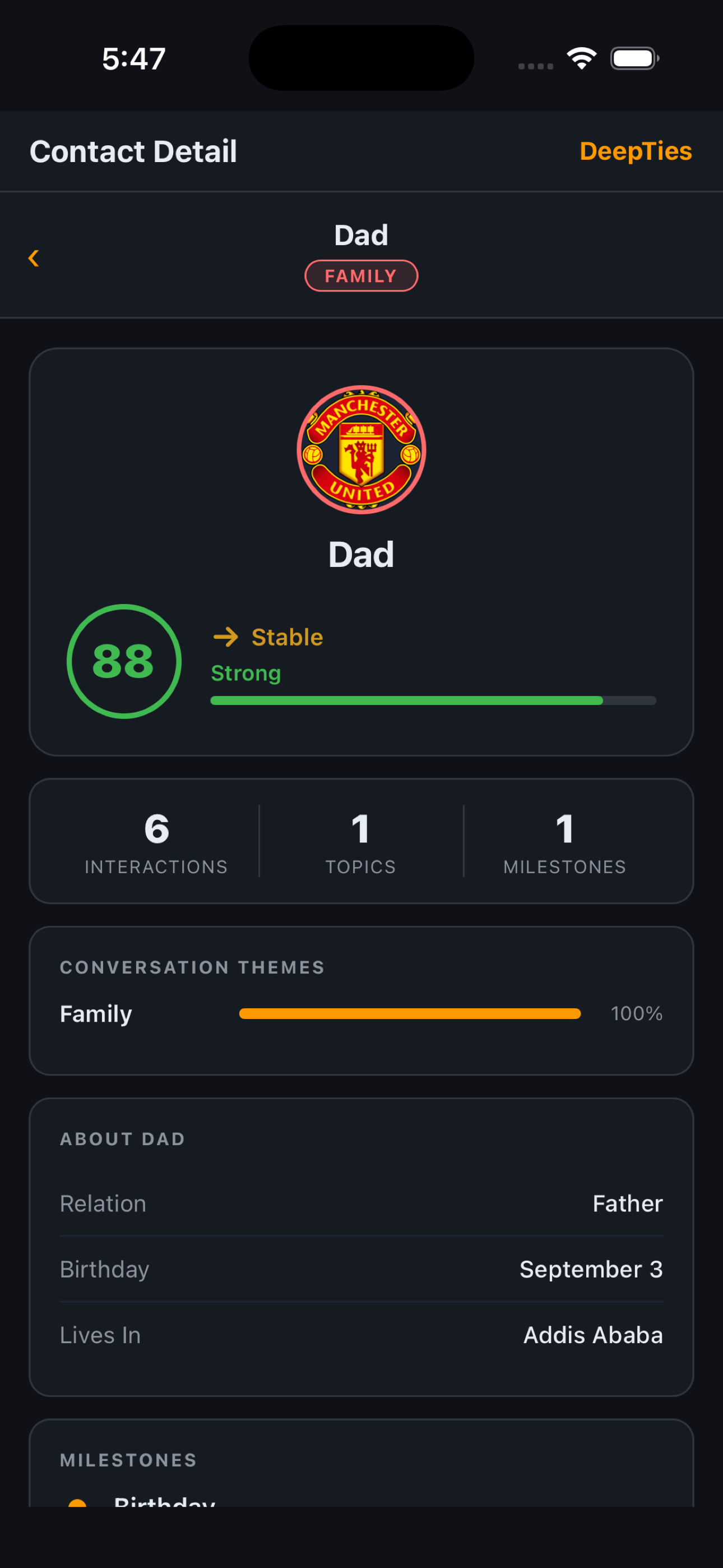Tap the back chevron to return

point(34,257)
